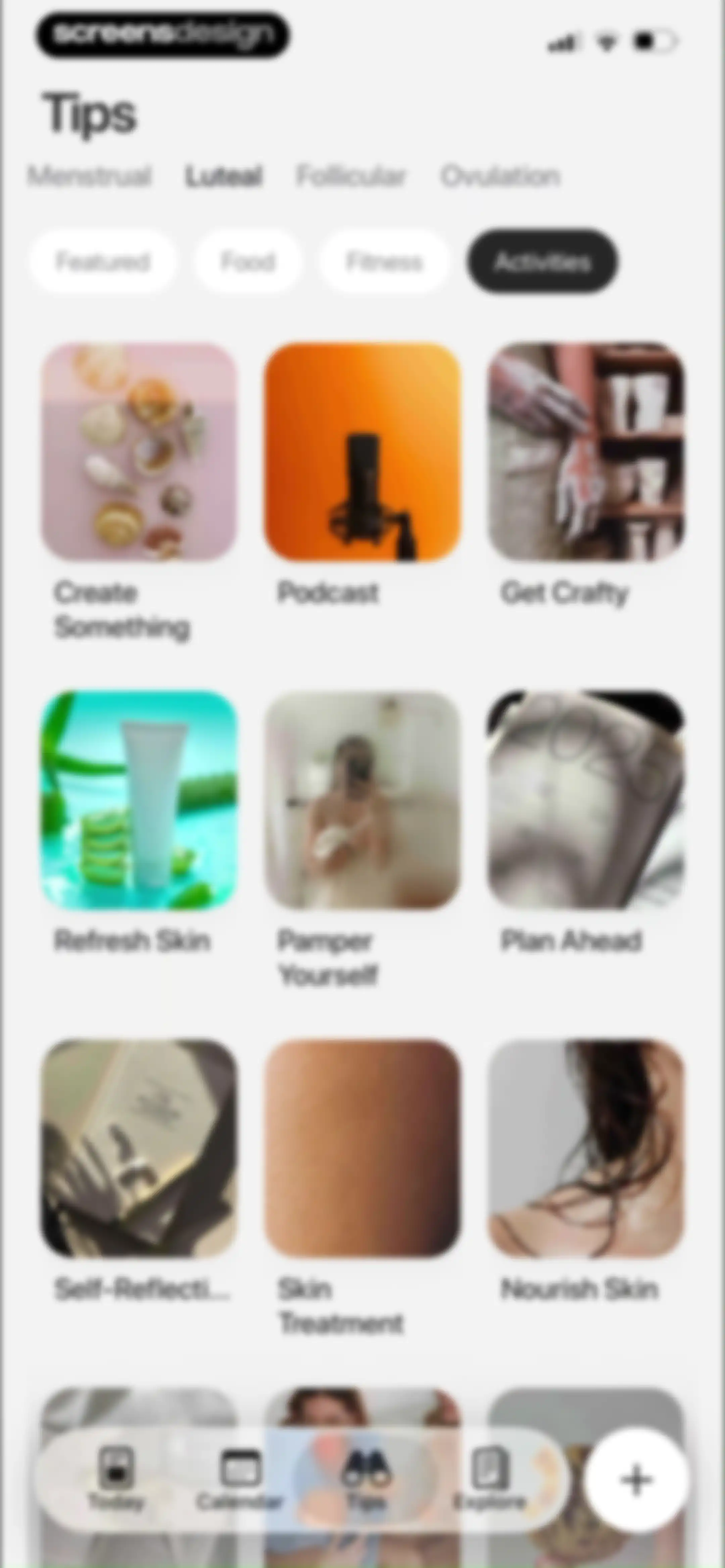This screenshot has width=725, height=1568.
Task: Filter tips by Featured chip
Action: coord(103,262)
